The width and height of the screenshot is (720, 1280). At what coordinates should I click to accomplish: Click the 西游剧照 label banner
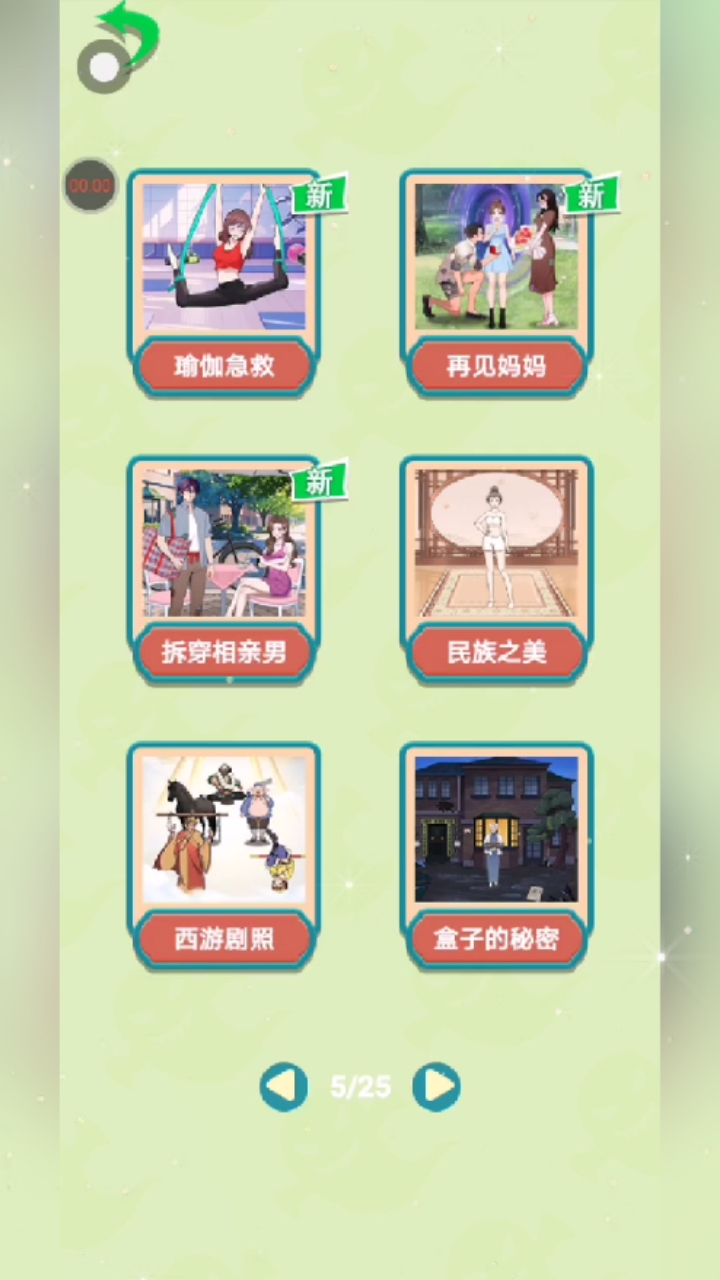point(226,940)
